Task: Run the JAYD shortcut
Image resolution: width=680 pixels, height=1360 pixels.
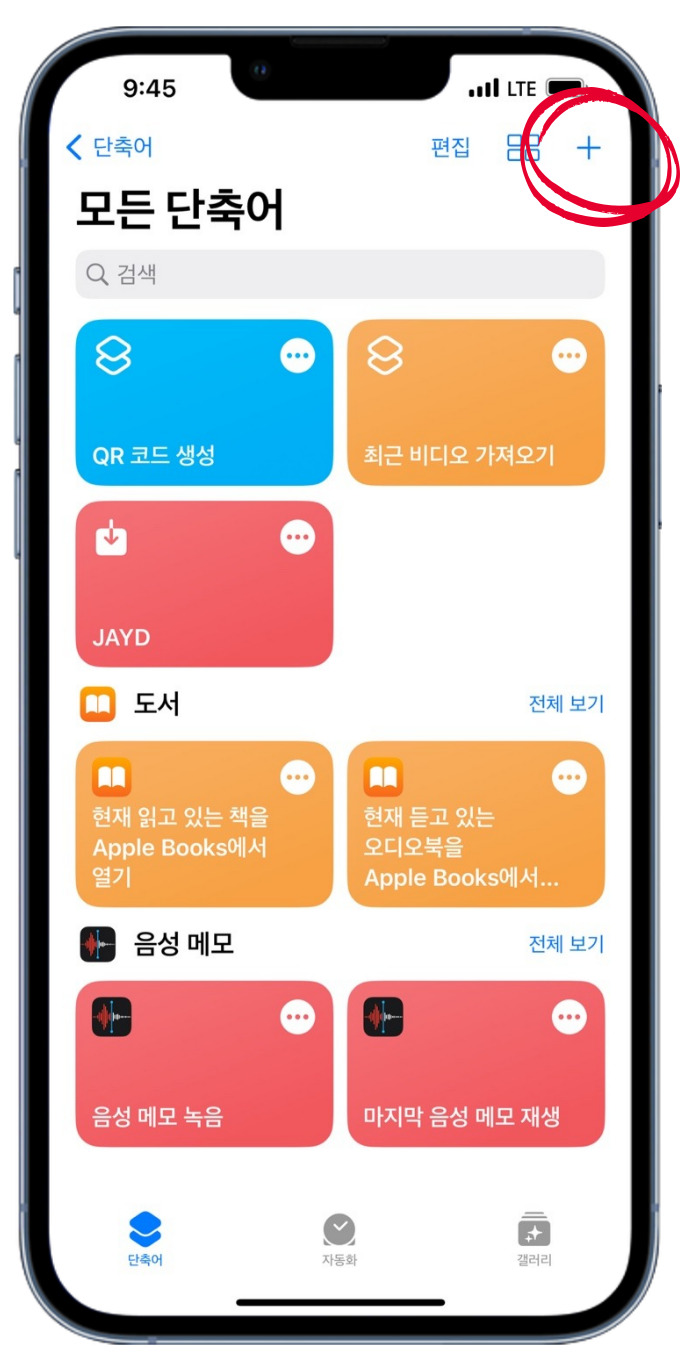Action: tap(204, 584)
